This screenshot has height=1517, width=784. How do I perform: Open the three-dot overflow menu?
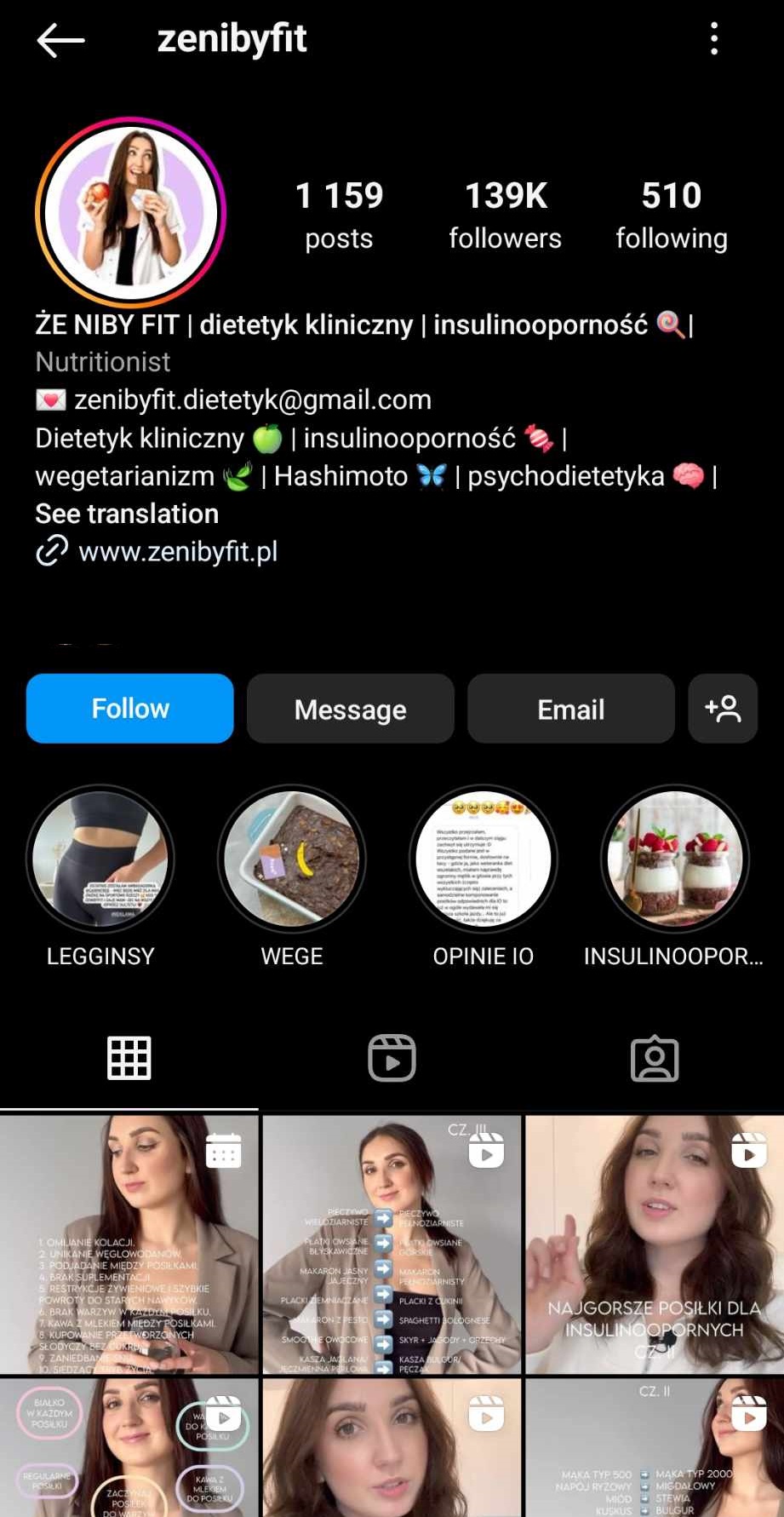[714, 39]
